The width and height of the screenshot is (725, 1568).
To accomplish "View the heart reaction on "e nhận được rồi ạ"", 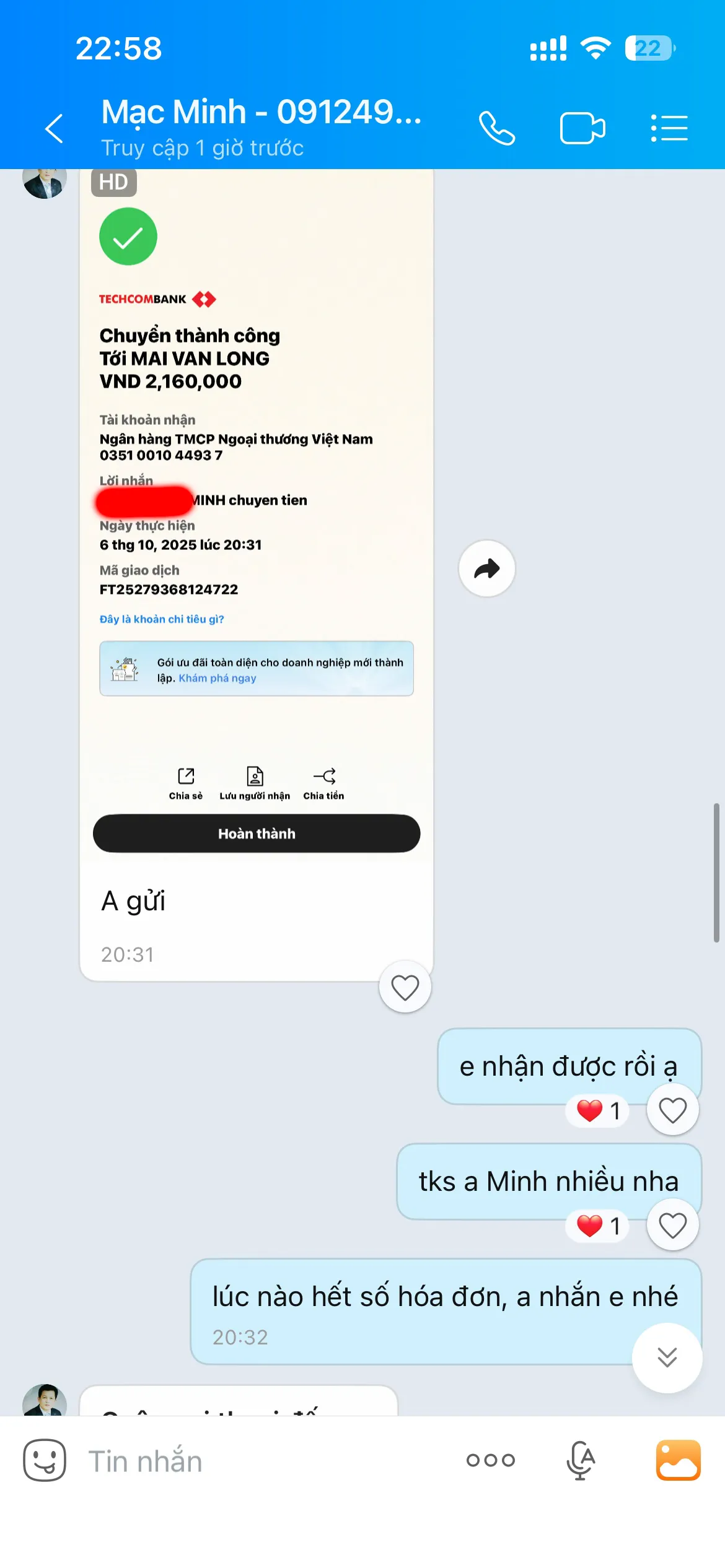I will coord(598,1111).
